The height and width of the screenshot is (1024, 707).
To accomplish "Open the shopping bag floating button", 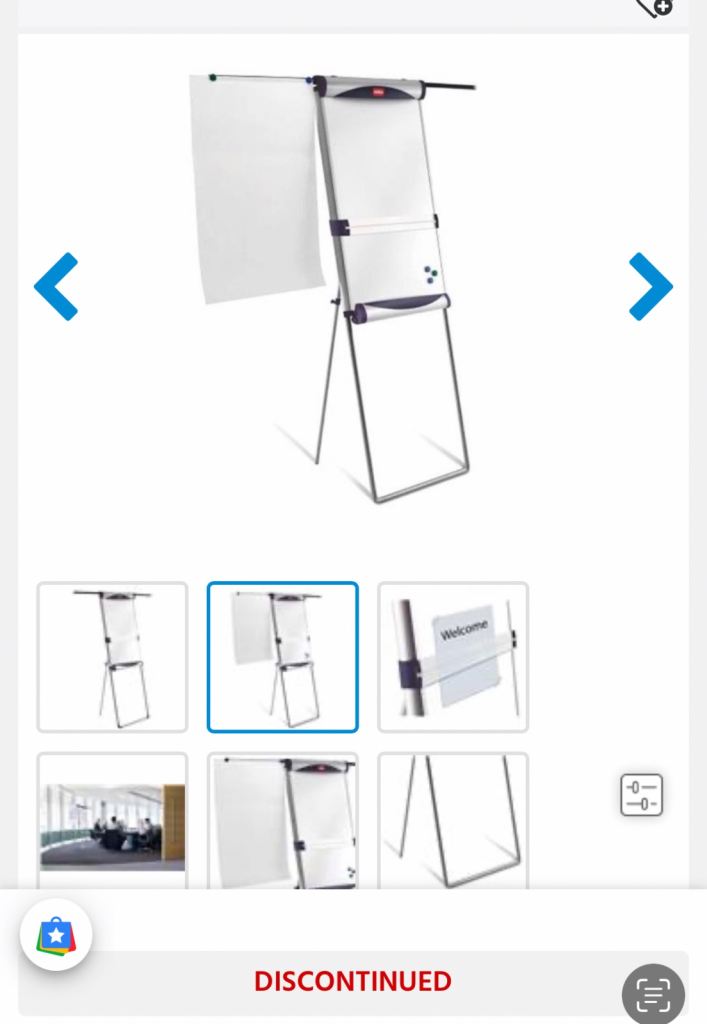I will 56,935.
